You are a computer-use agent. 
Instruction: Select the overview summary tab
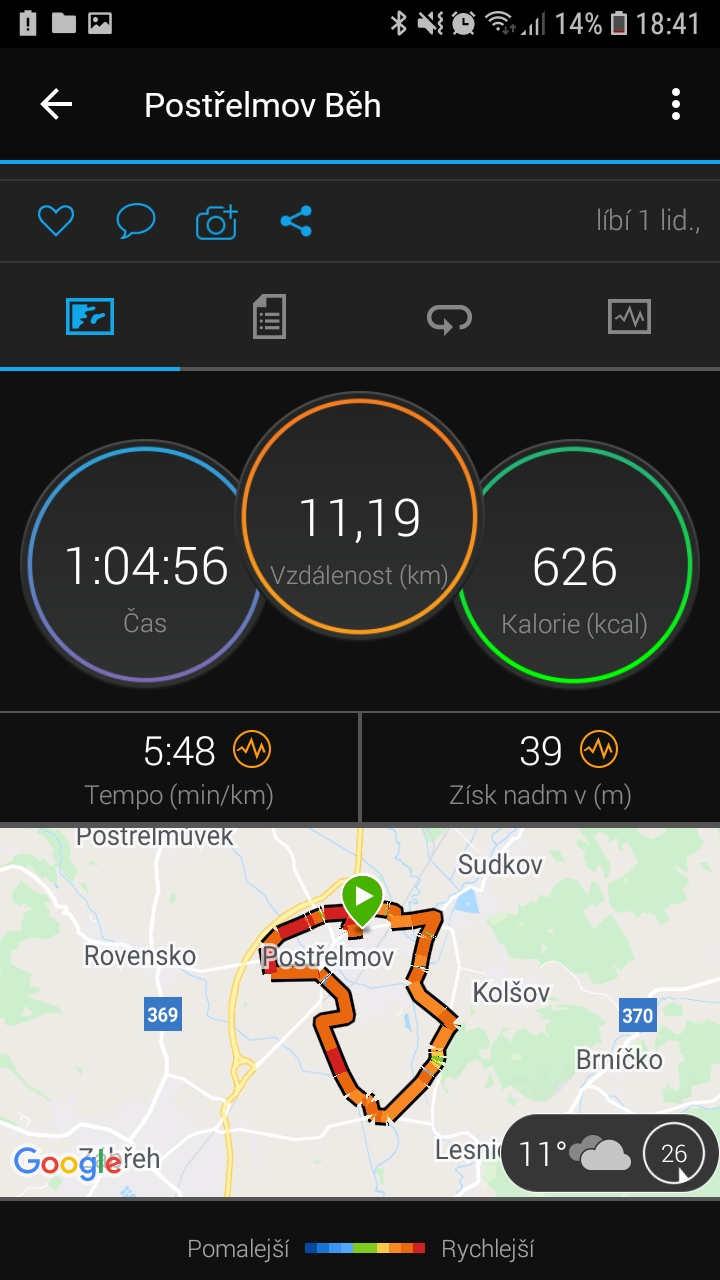pyautogui.click(x=90, y=317)
